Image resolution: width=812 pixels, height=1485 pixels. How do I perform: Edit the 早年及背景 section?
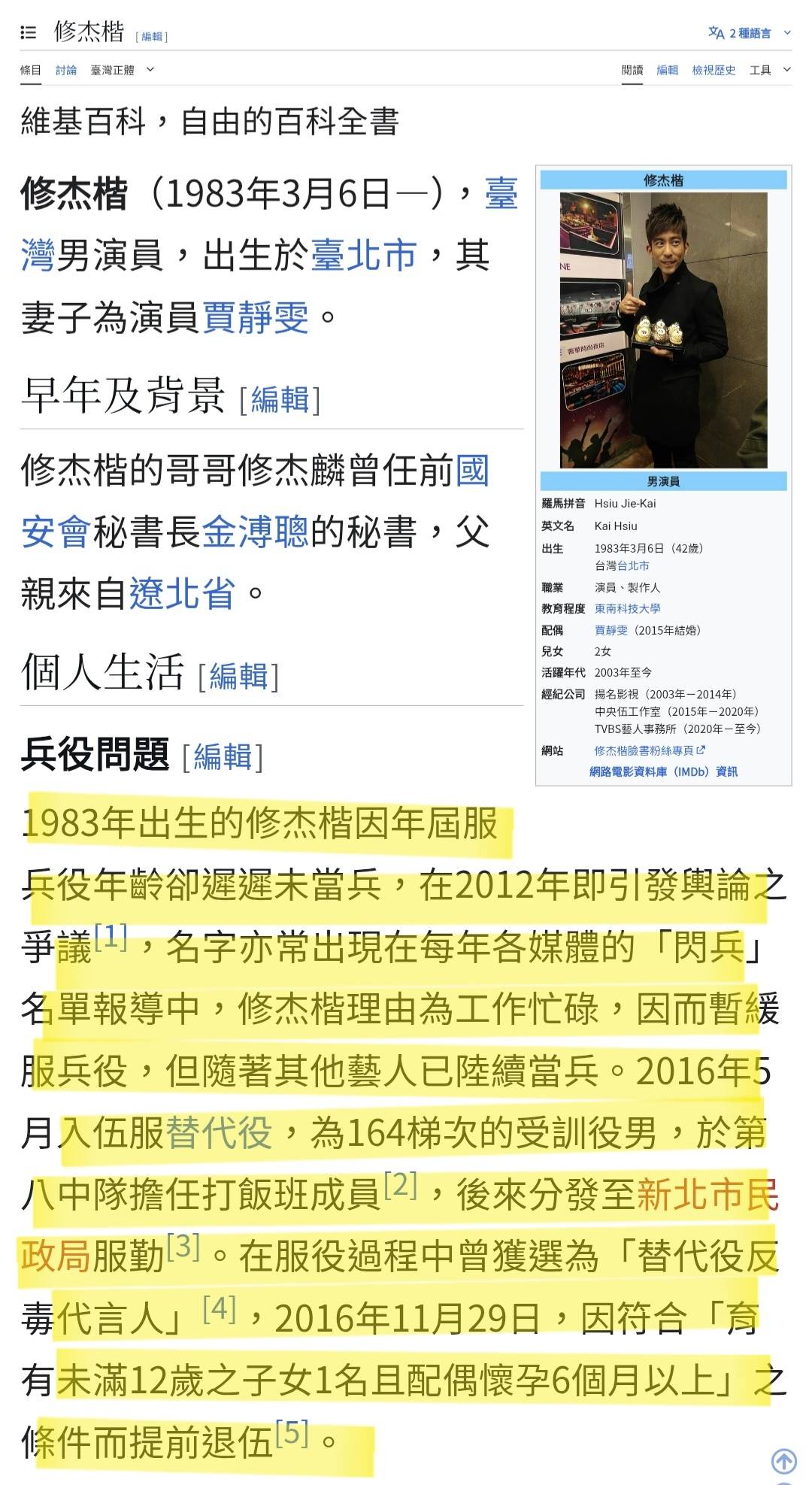(x=280, y=399)
